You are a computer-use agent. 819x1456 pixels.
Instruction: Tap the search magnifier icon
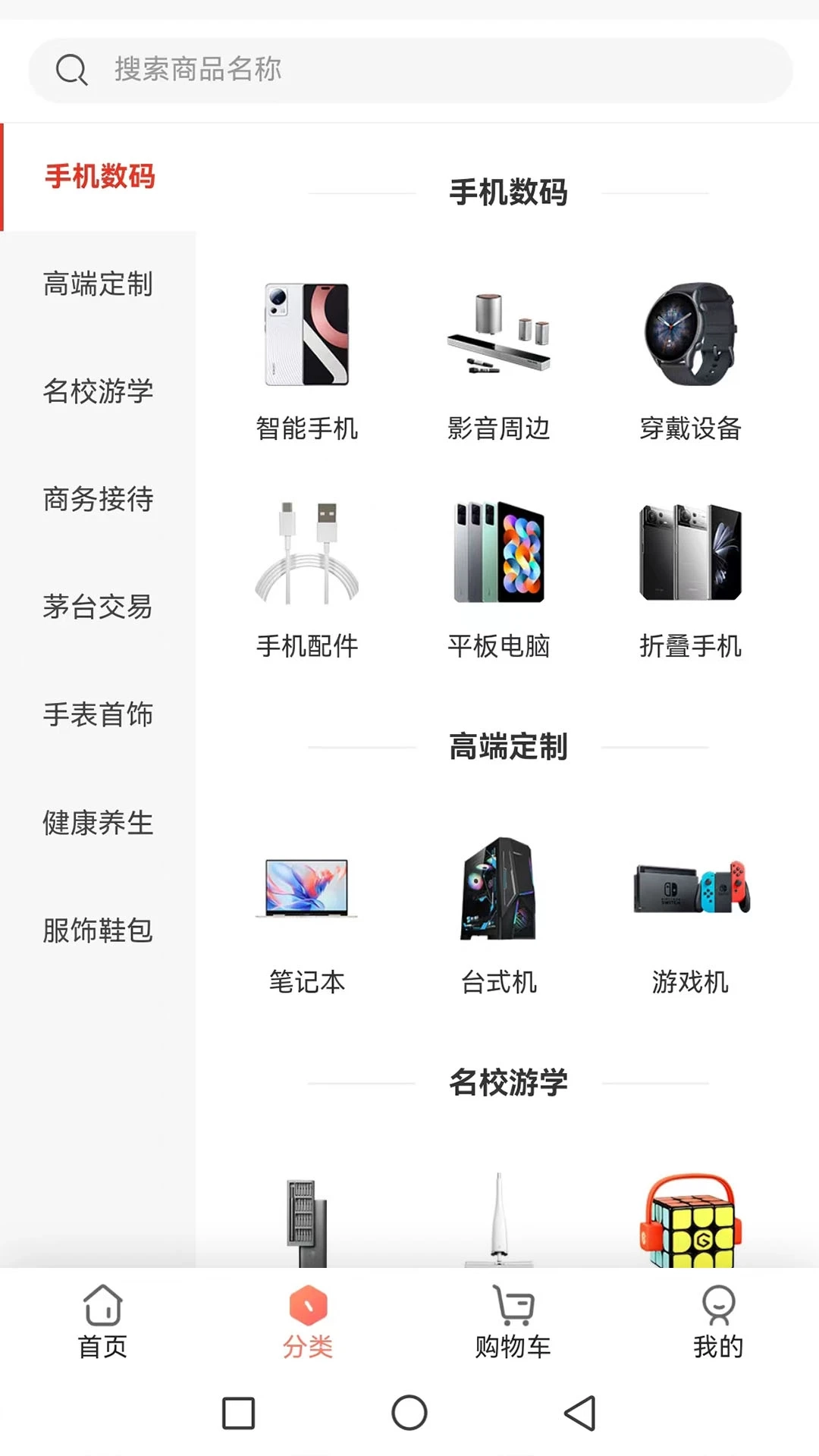coord(71,69)
